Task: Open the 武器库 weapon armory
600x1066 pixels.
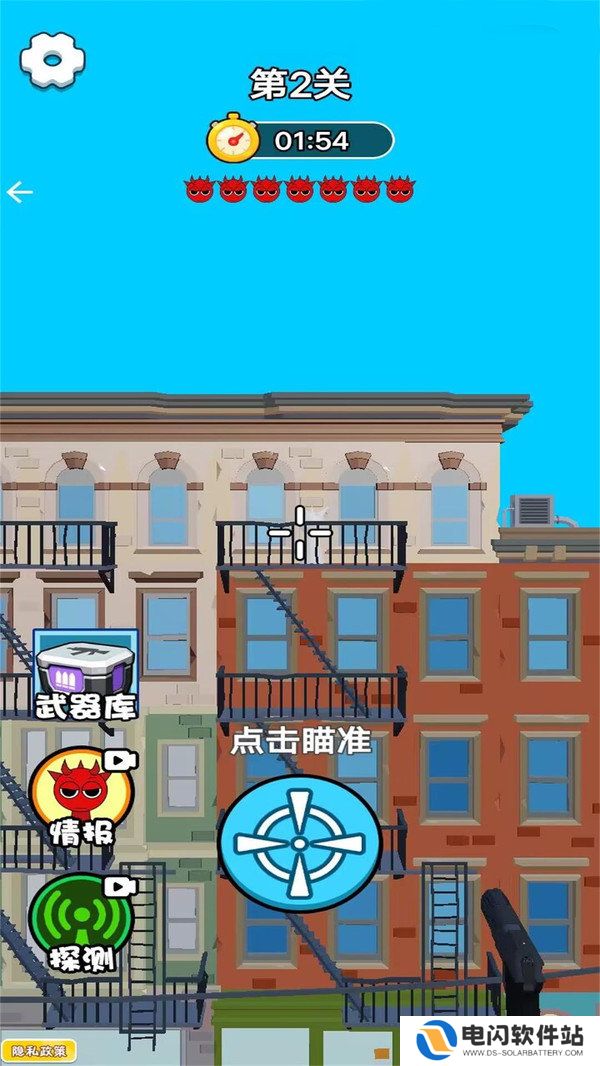Action: 86,675
